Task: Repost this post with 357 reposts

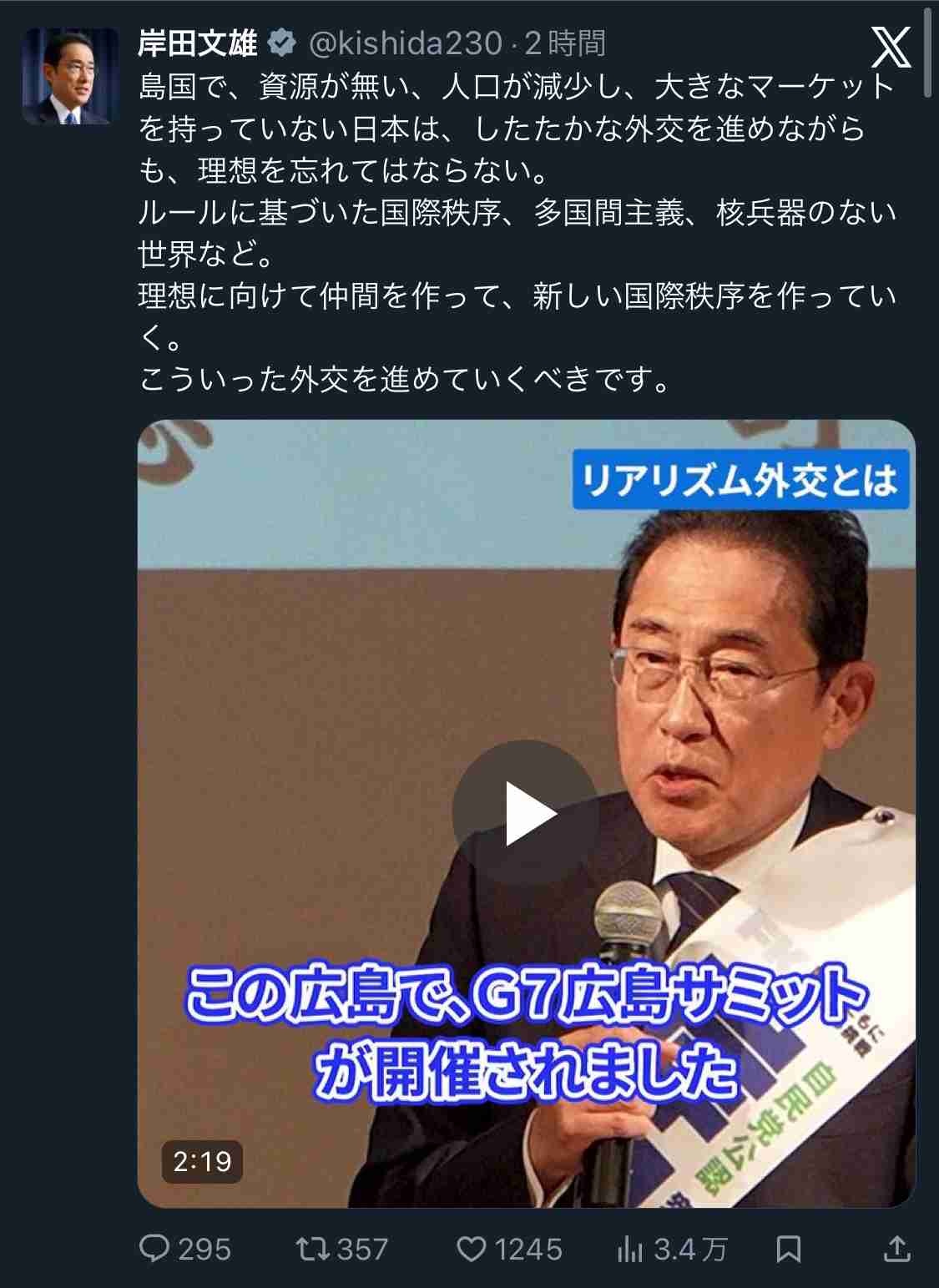Action: [312, 1249]
